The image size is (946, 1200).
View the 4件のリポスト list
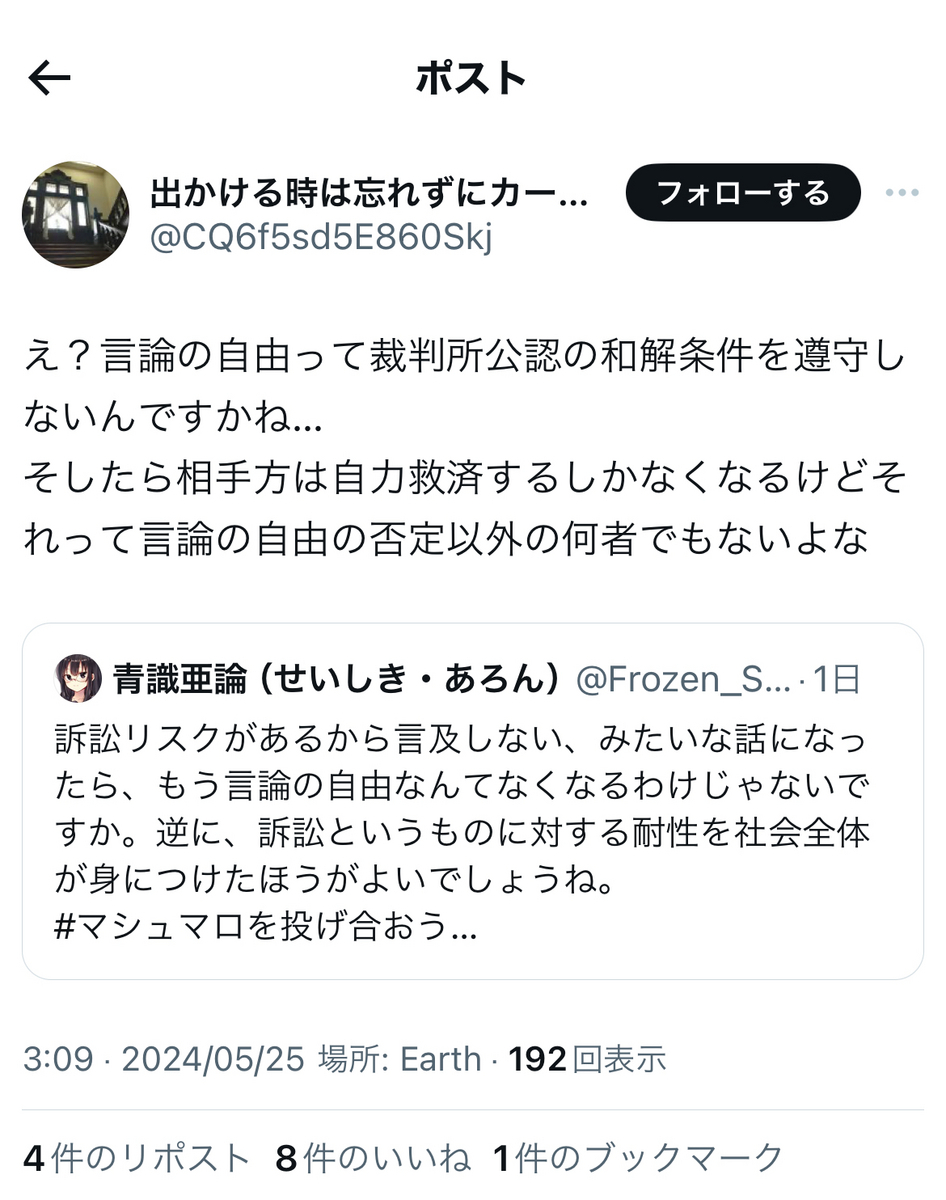pyautogui.click(x=136, y=1159)
